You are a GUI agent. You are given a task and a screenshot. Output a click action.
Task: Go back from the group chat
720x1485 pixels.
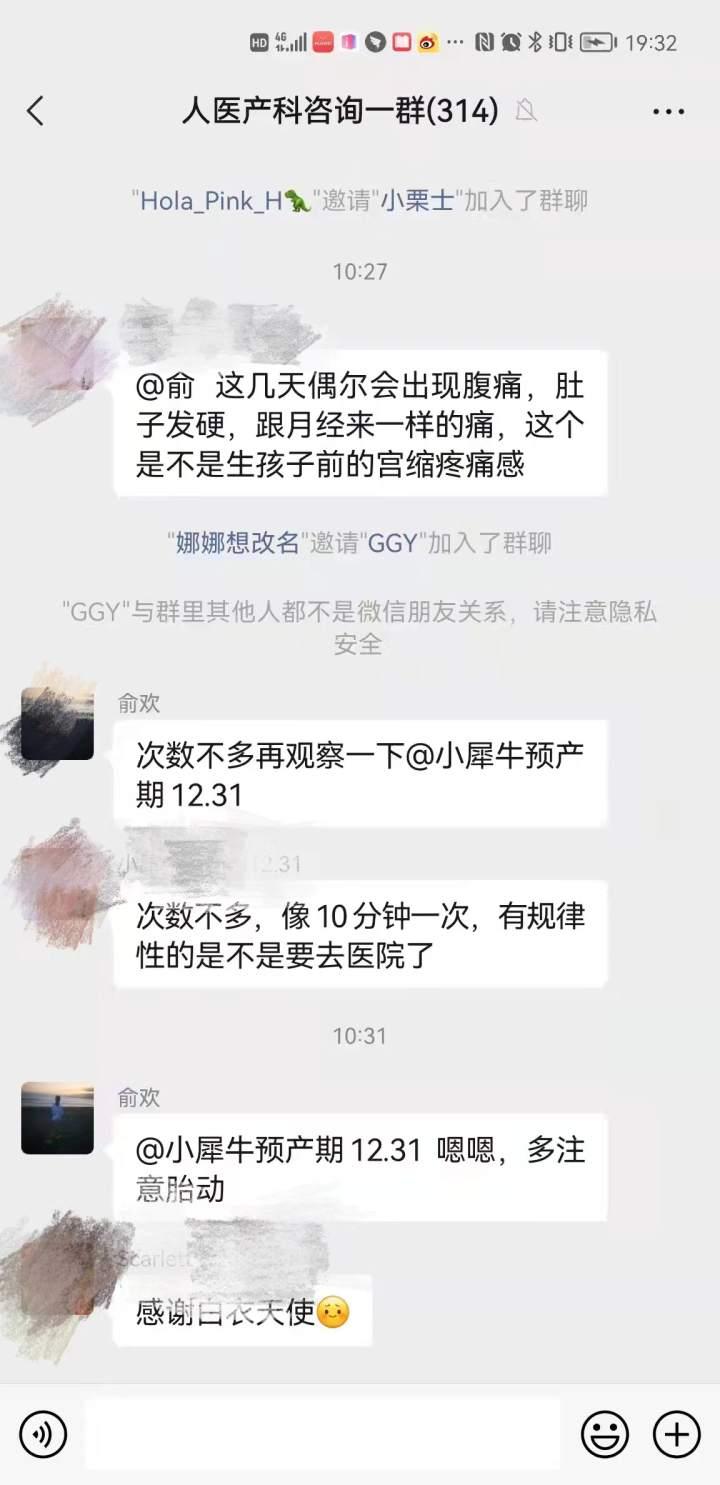click(35, 111)
